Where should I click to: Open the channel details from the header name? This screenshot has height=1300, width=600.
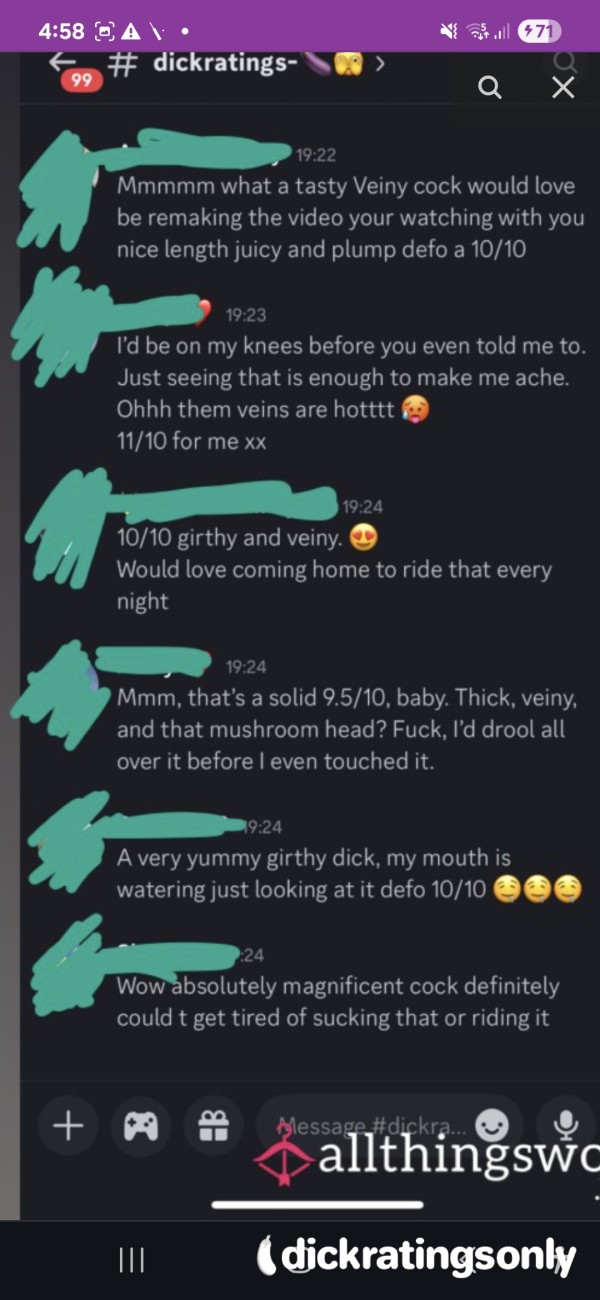246,64
